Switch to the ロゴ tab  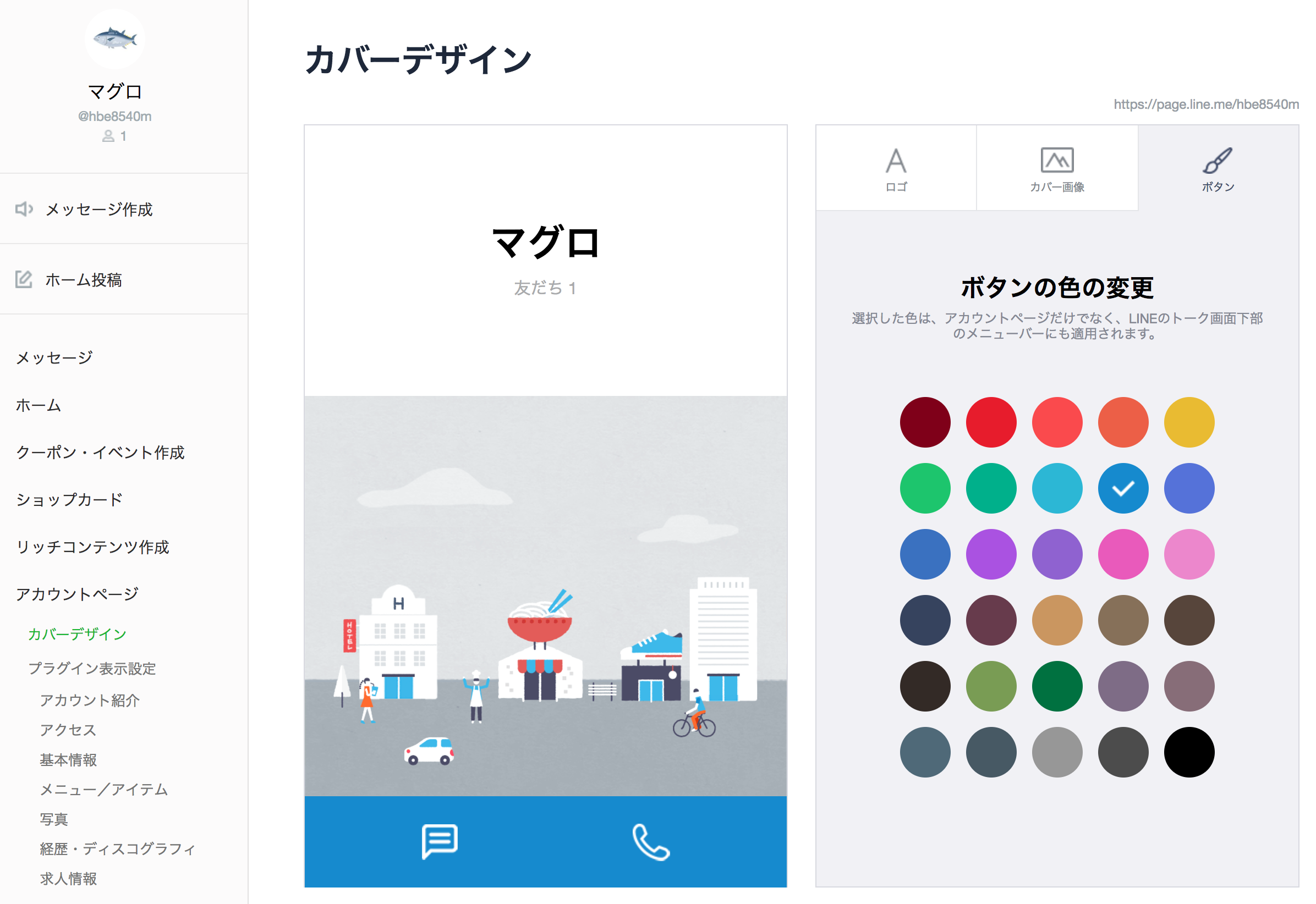(896, 168)
